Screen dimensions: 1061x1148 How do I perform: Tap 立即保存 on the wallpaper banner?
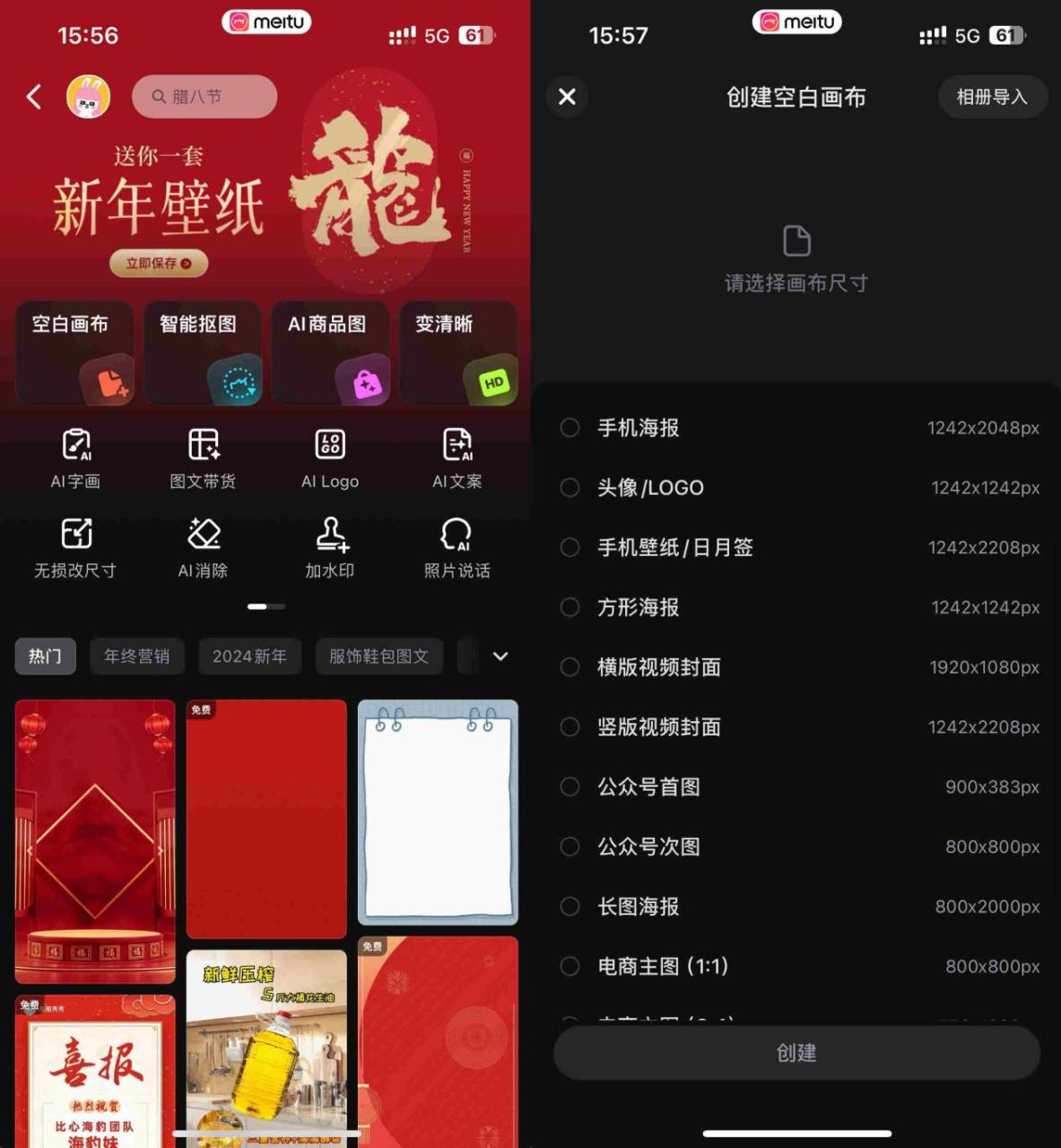[159, 263]
